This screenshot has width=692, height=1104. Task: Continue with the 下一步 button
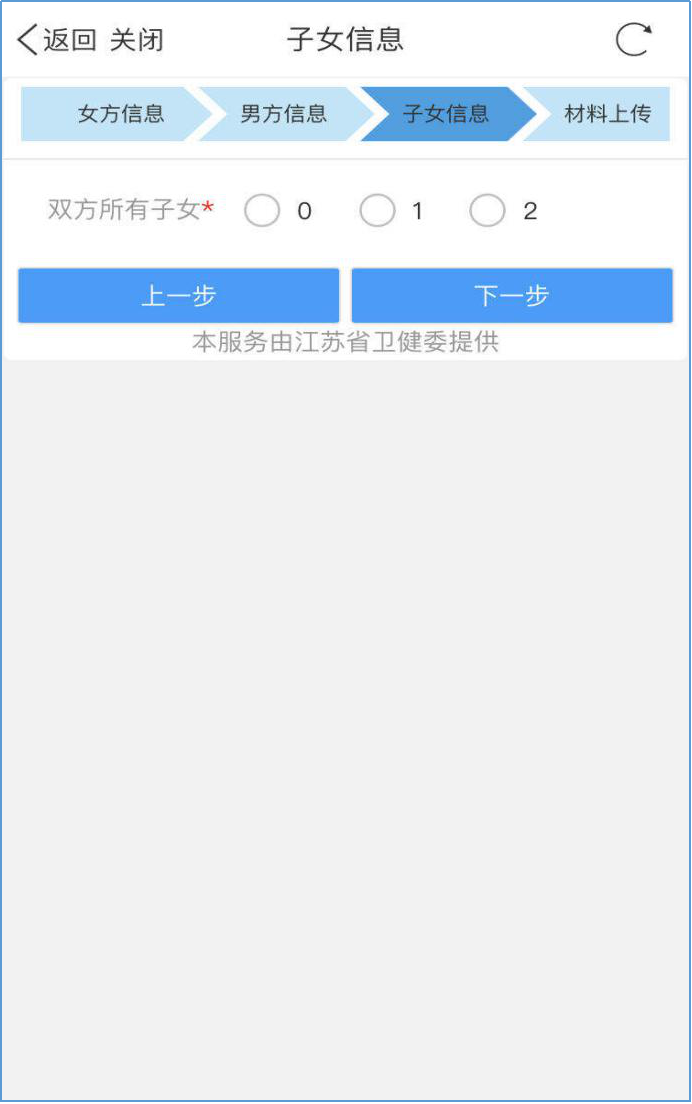coord(511,296)
